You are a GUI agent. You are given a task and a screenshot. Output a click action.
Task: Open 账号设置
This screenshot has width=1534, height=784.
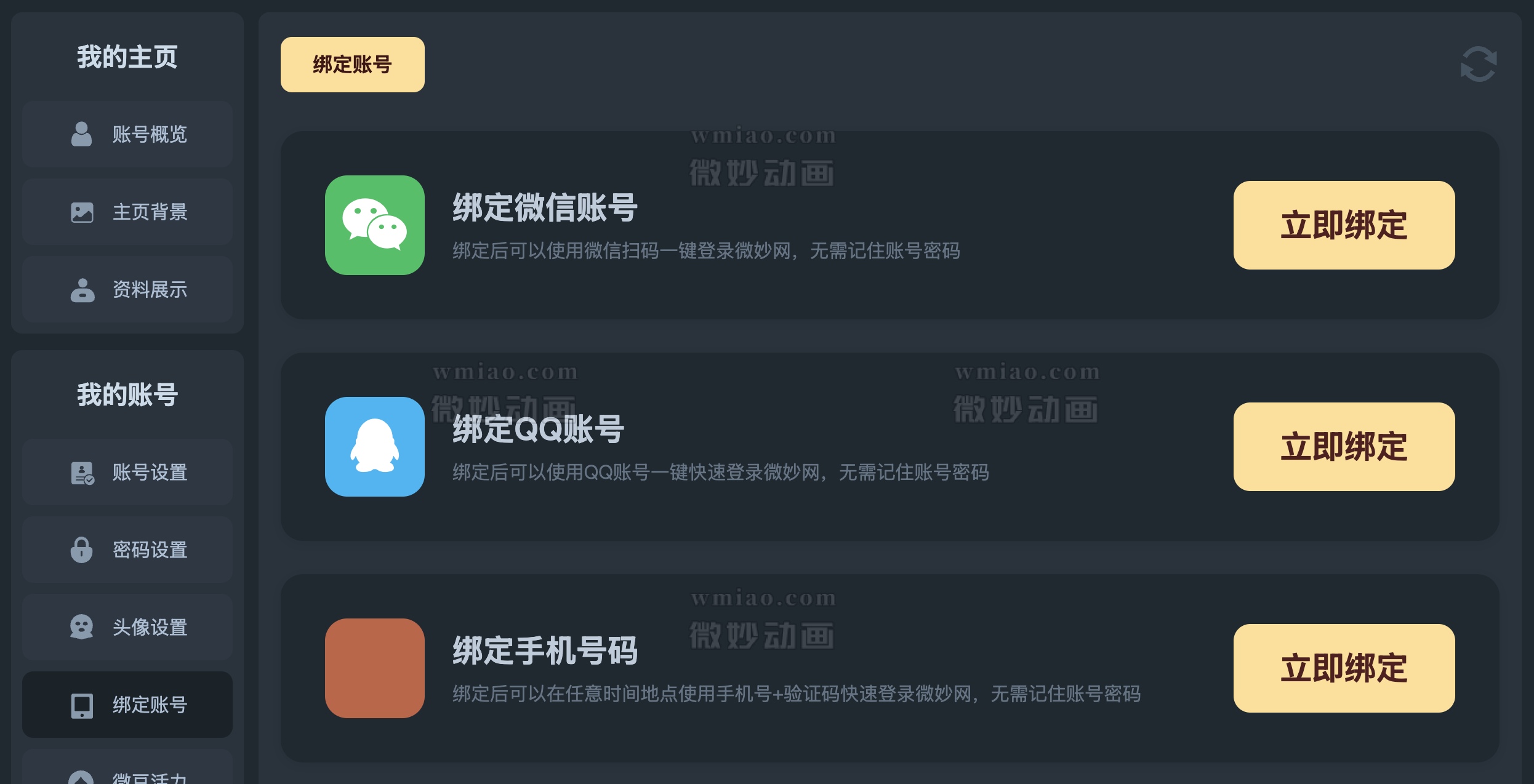click(127, 472)
